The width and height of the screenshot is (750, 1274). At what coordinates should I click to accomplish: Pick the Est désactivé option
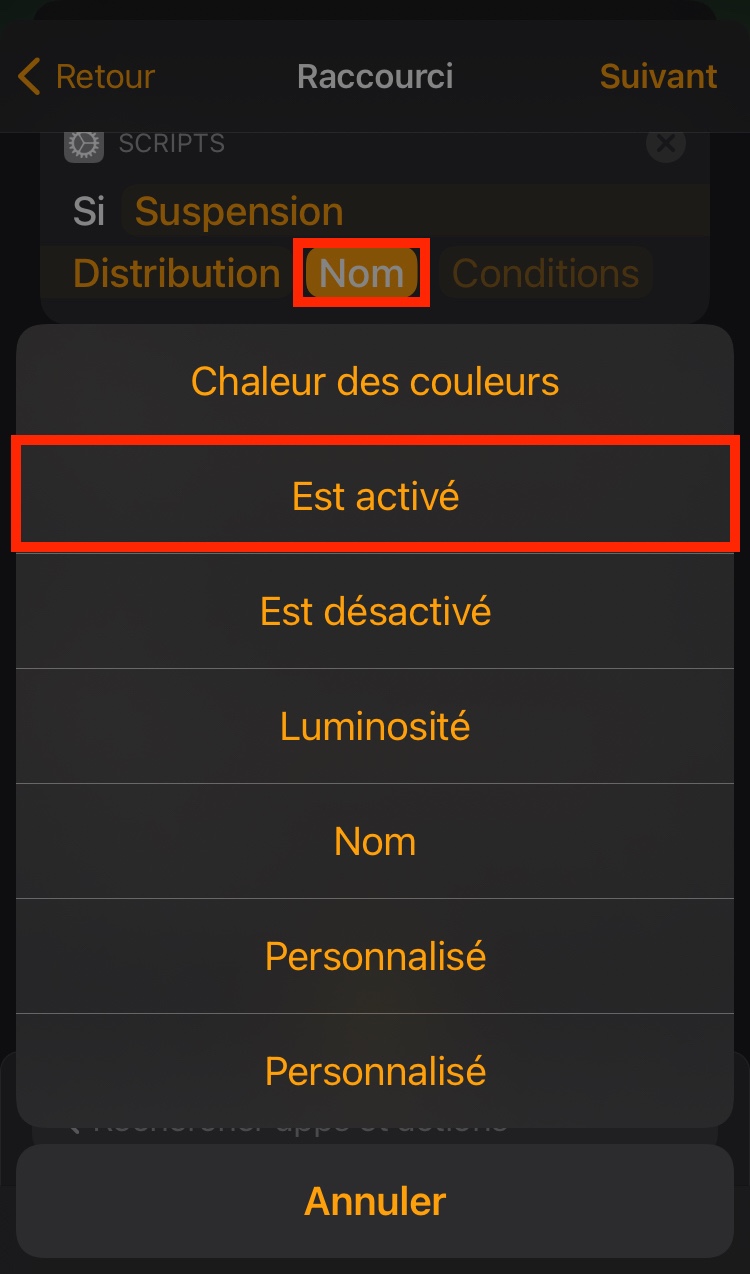click(x=375, y=611)
